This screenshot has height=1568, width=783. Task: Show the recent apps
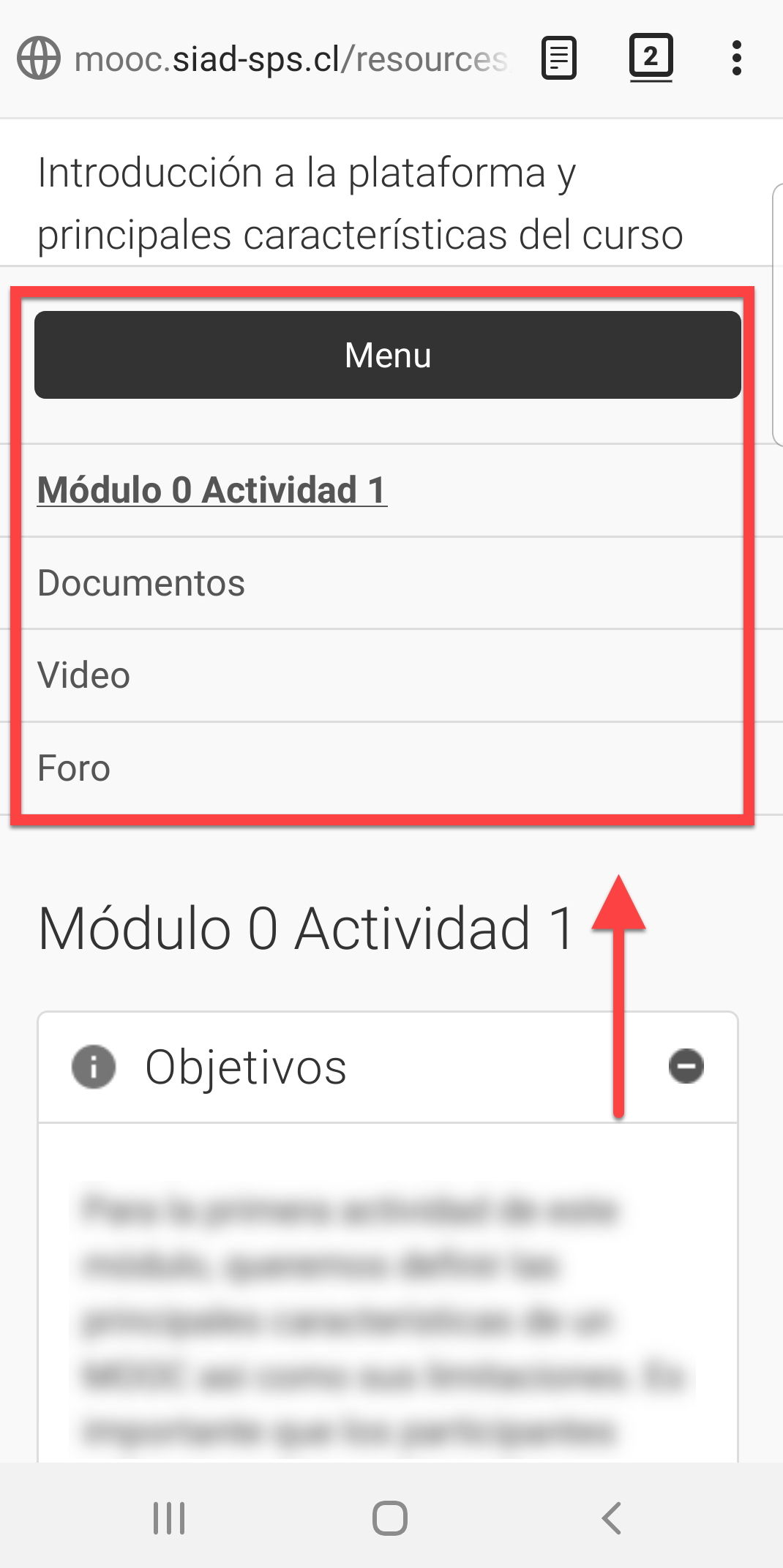(x=169, y=1518)
